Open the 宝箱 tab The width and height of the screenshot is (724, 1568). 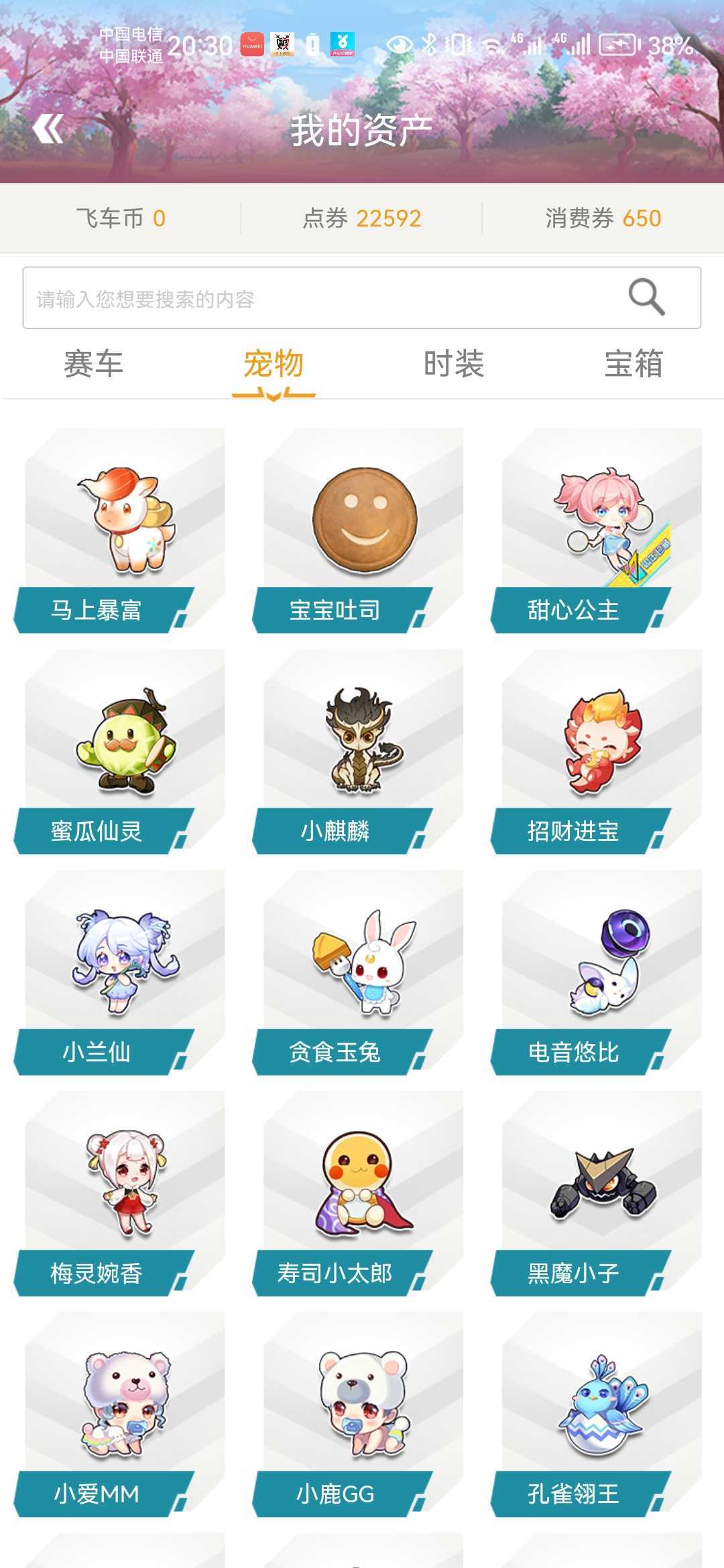click(633, 365)
